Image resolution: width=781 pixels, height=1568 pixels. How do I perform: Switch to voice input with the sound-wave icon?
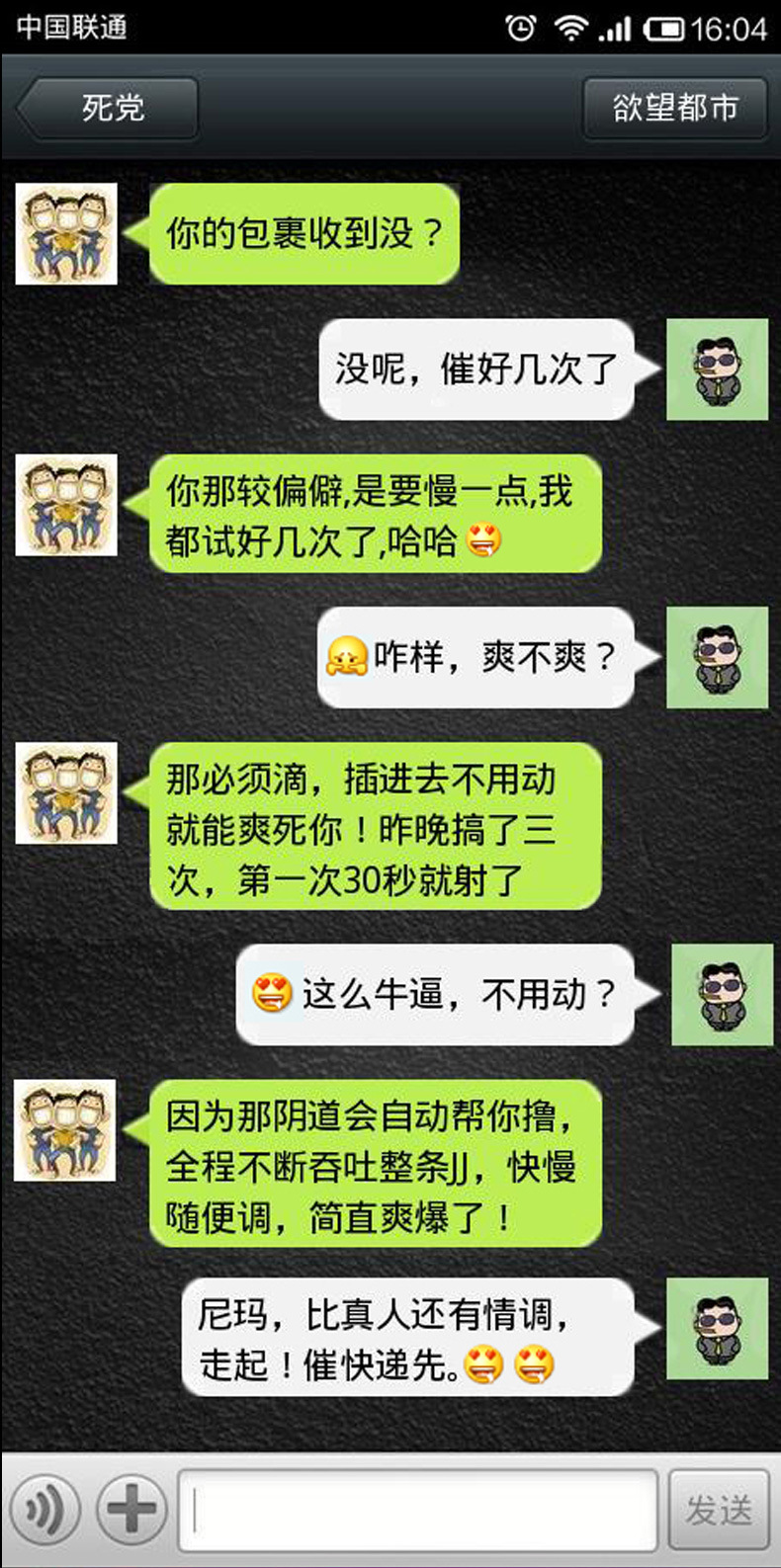coord(43,1509)
